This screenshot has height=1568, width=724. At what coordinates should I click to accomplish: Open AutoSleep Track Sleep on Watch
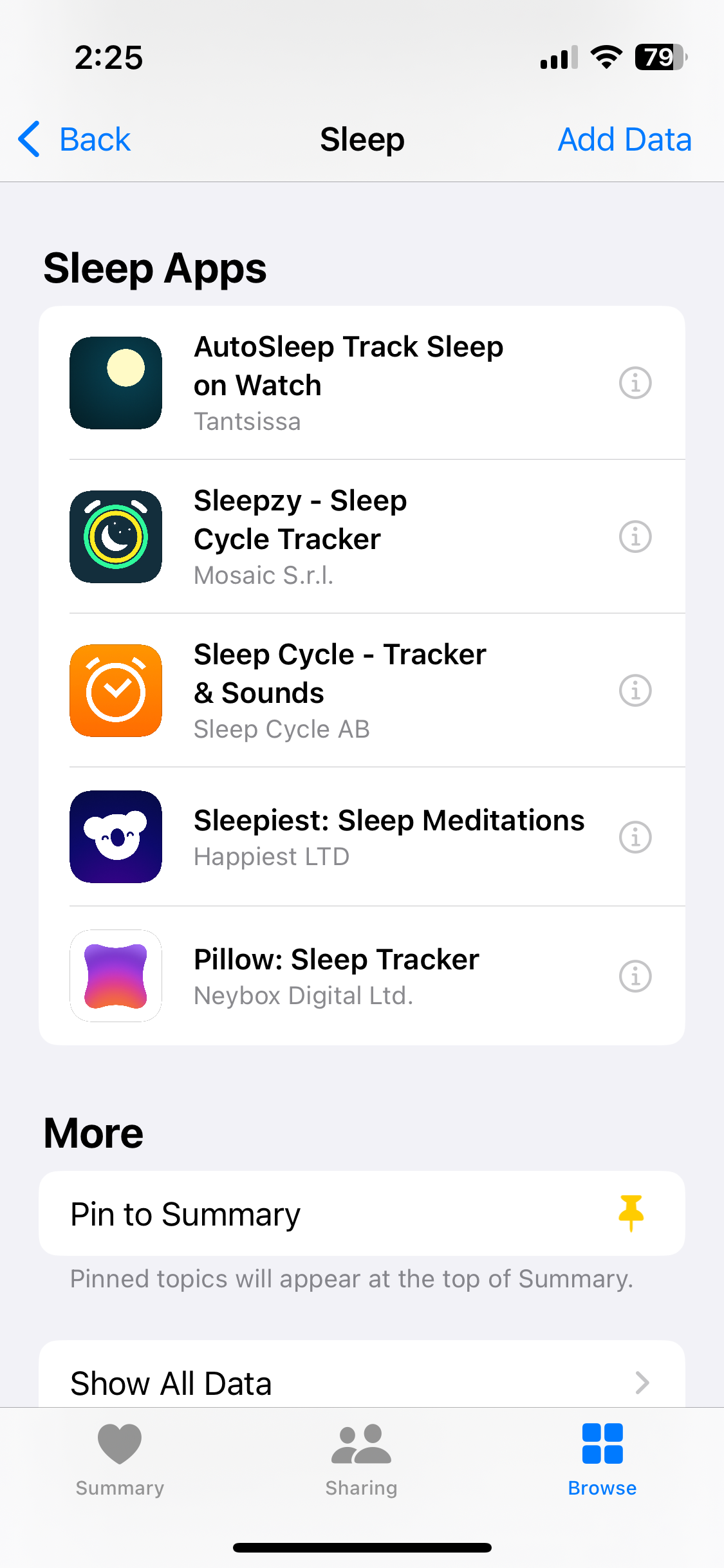point(362,383)
